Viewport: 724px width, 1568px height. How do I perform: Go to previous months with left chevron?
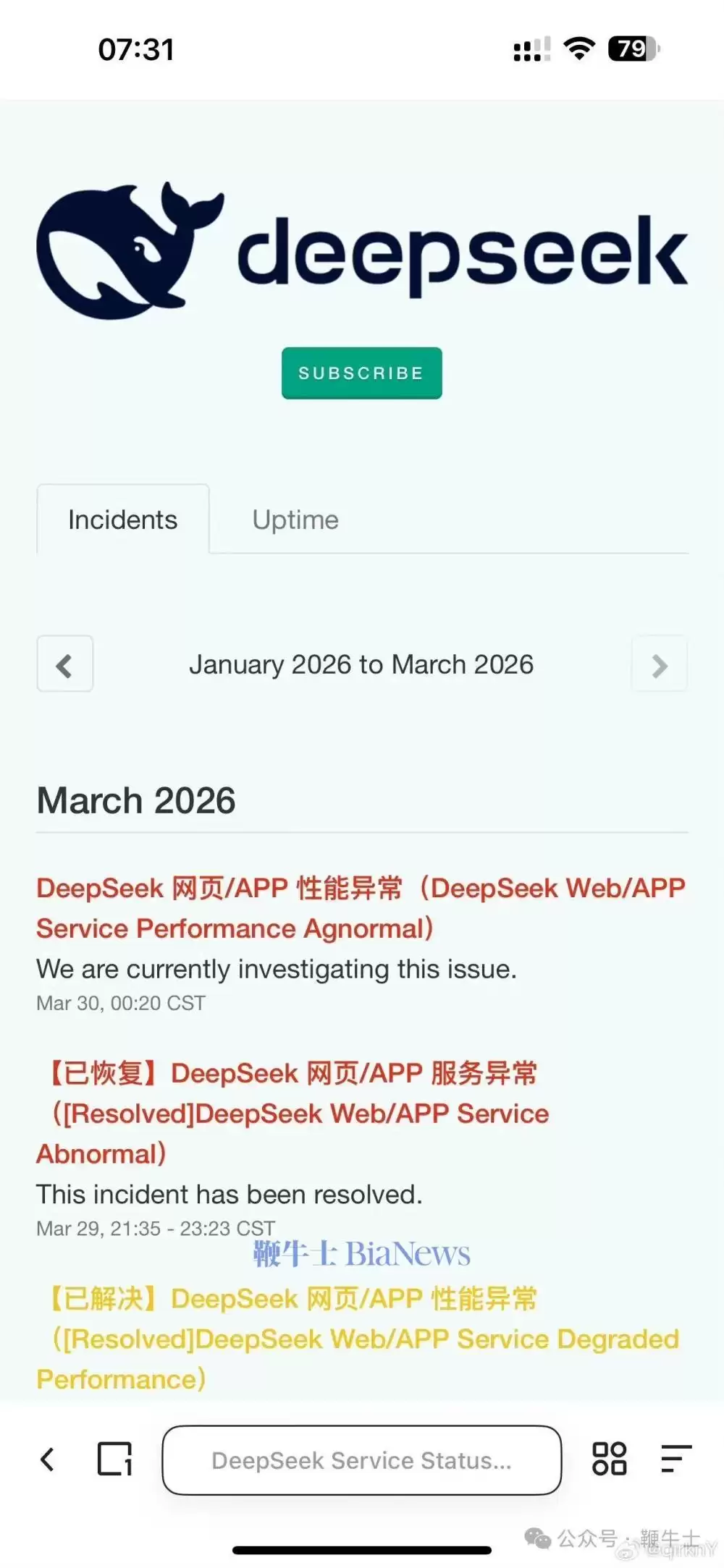point(64,664)
